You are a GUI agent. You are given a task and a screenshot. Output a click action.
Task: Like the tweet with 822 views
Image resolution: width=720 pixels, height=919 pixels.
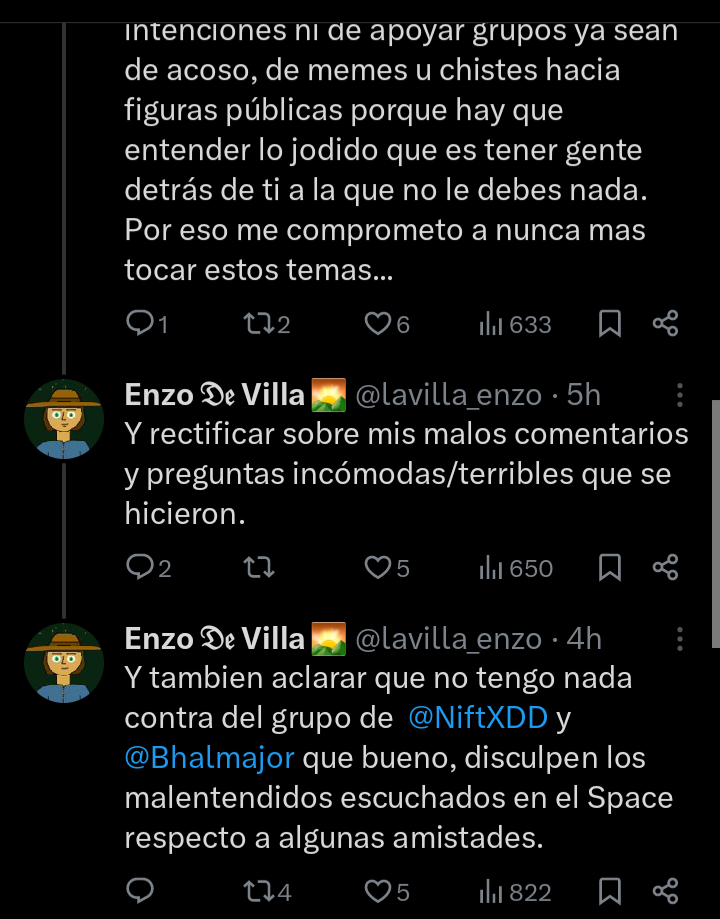377,891
